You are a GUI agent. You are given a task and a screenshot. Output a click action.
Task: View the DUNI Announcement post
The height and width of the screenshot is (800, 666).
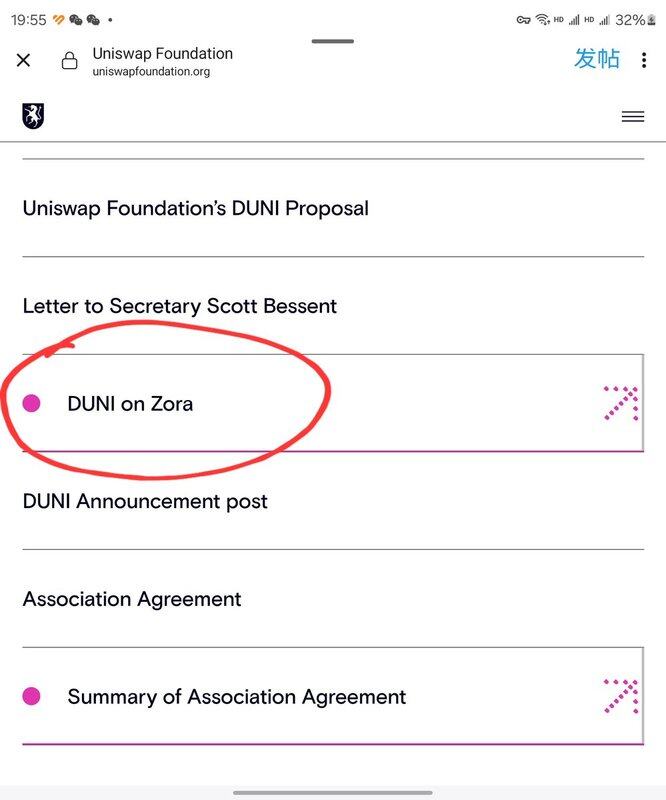(145, 501)
